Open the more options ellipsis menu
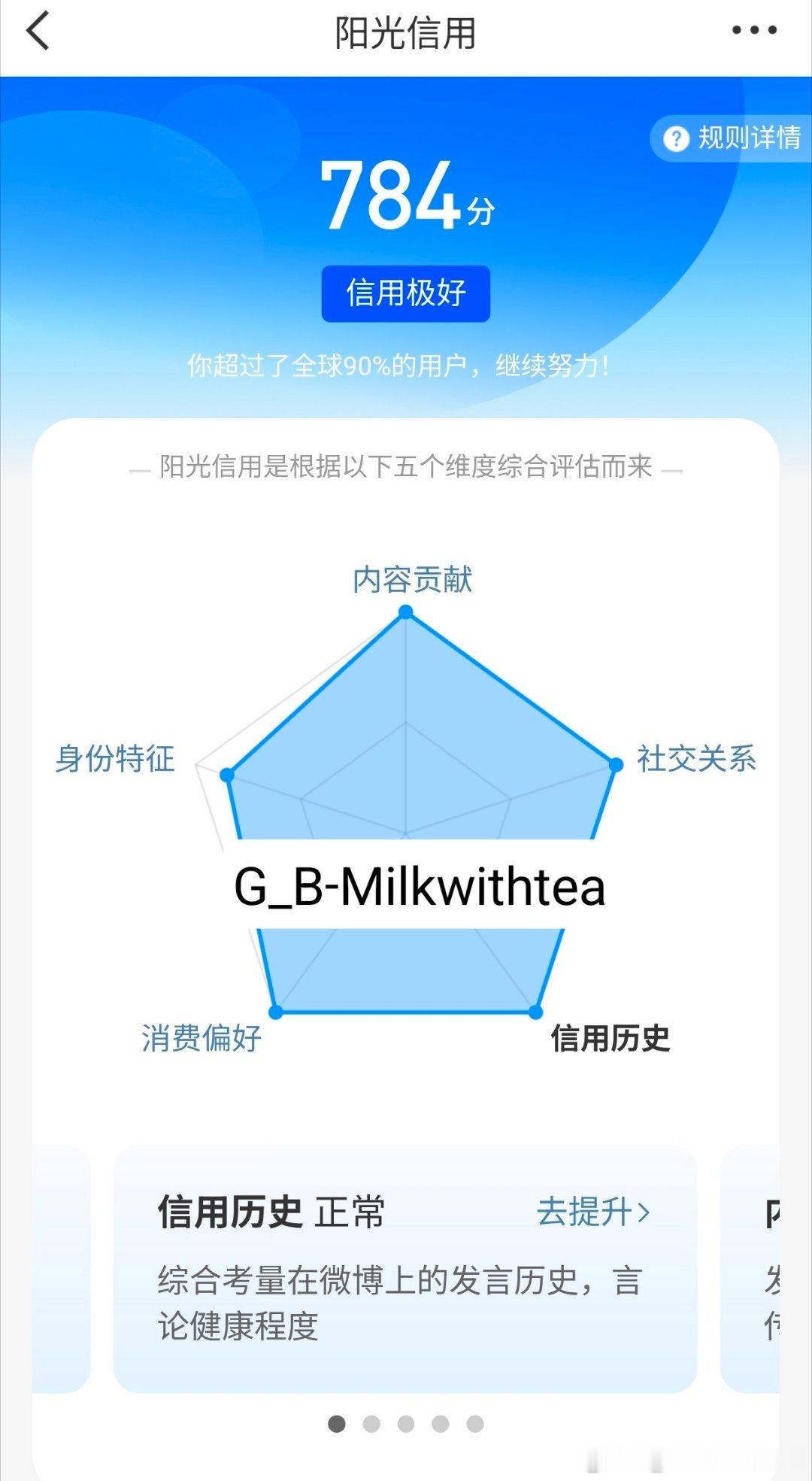This screenshot has width=812, height=1481. tap(754, 32)
